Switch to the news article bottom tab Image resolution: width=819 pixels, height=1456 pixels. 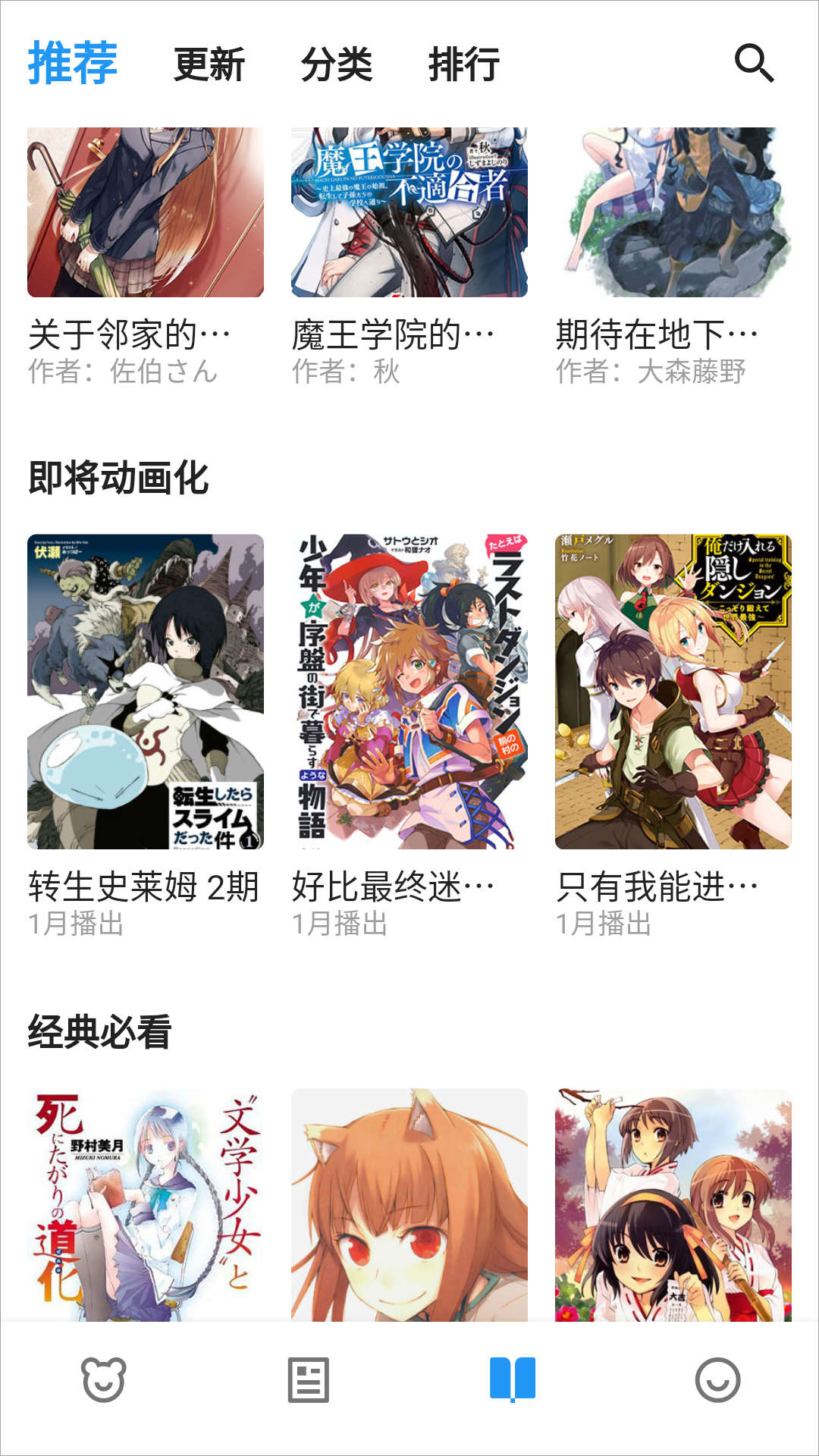pos(308,1379)
